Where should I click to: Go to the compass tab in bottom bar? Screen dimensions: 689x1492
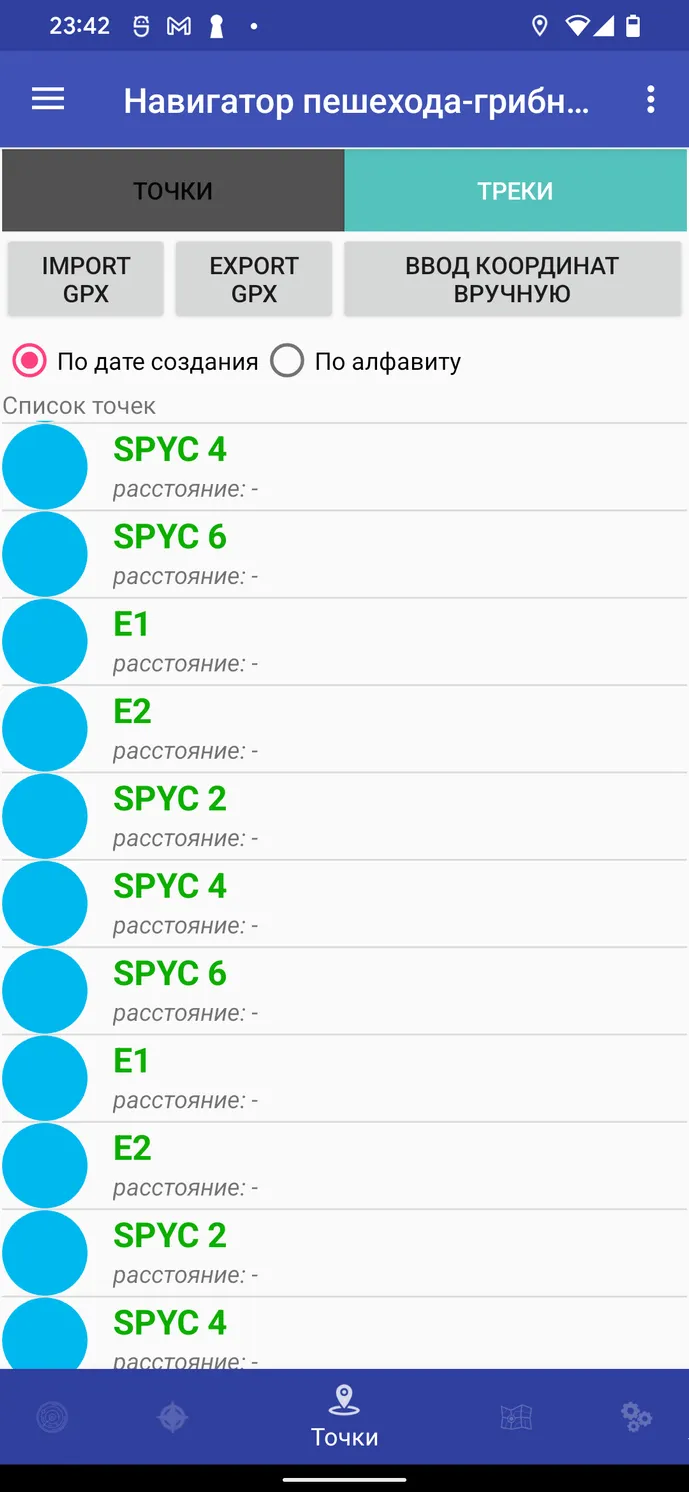coord(173,1417)
